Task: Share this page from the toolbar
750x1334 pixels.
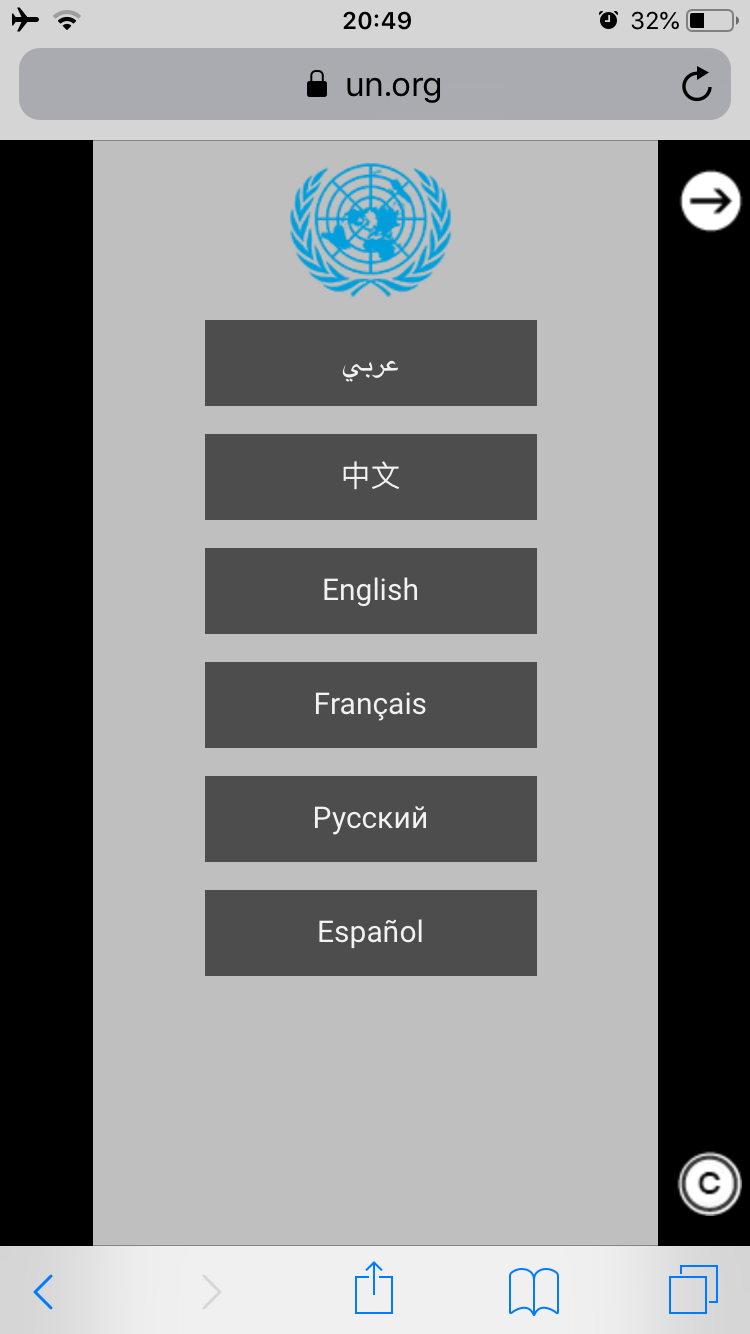Action: [x=374, y=1290]
